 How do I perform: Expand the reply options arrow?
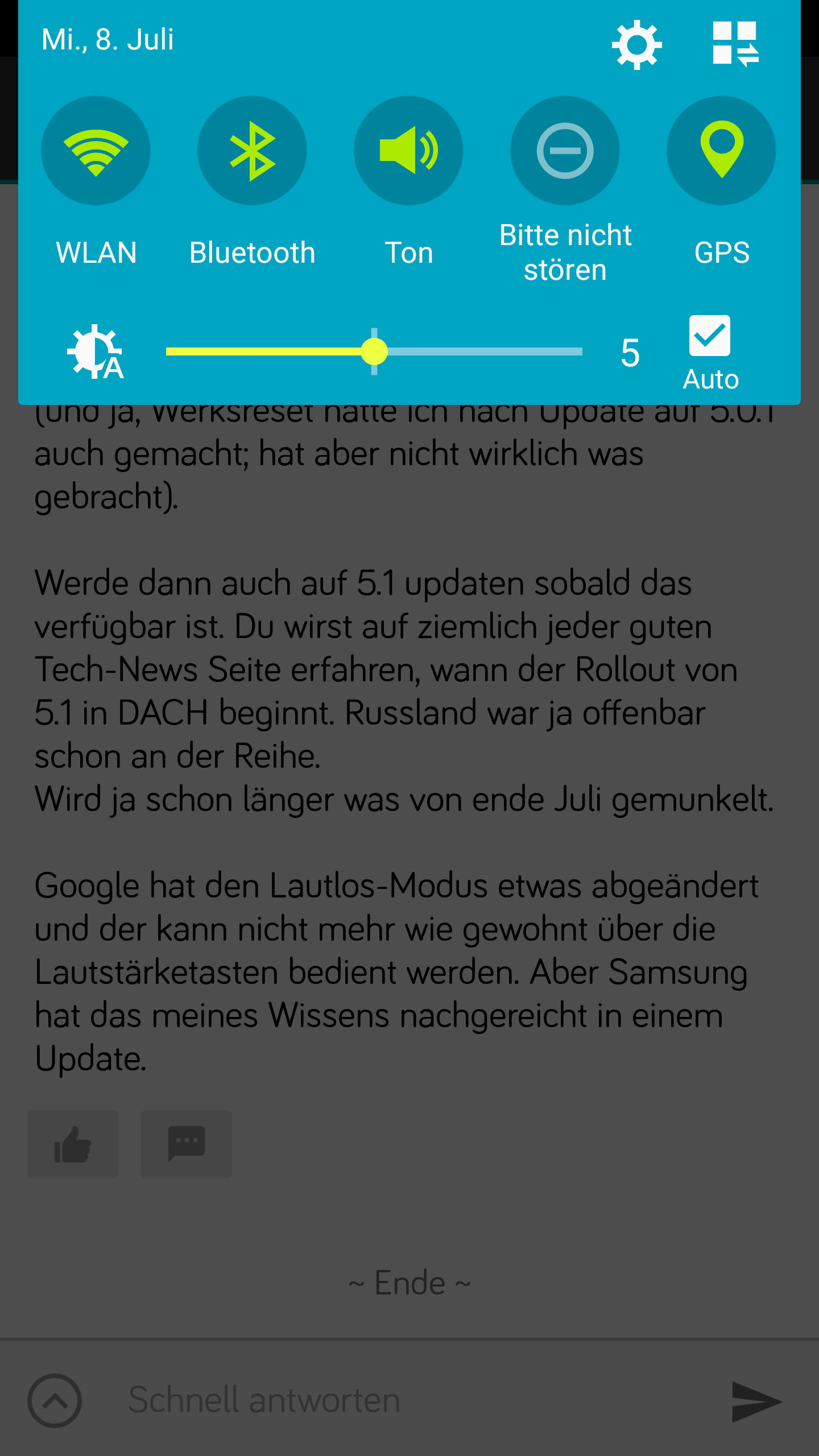[55, 1400]
